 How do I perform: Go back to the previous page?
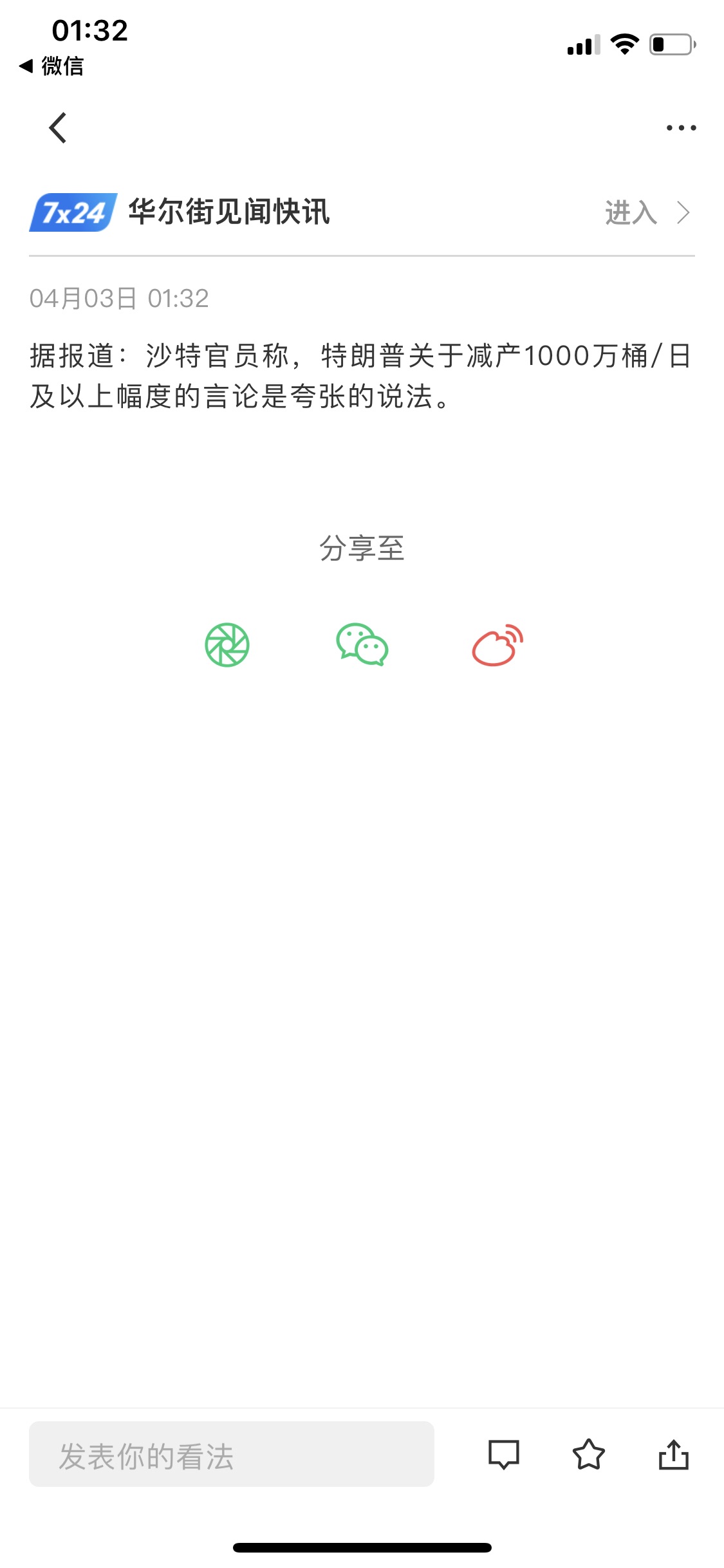[58, 127]
